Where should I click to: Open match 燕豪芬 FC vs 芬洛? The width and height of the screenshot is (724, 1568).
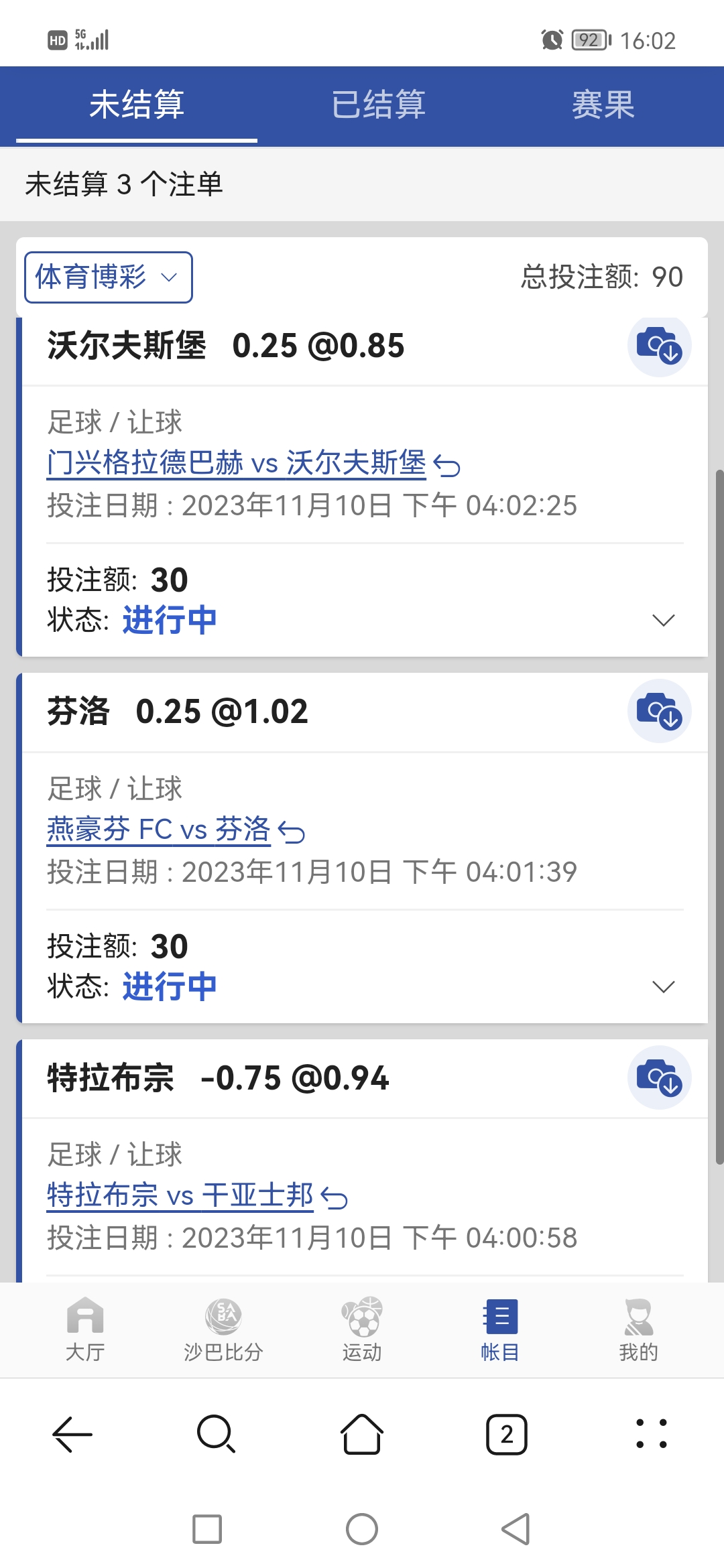[158, 830]
